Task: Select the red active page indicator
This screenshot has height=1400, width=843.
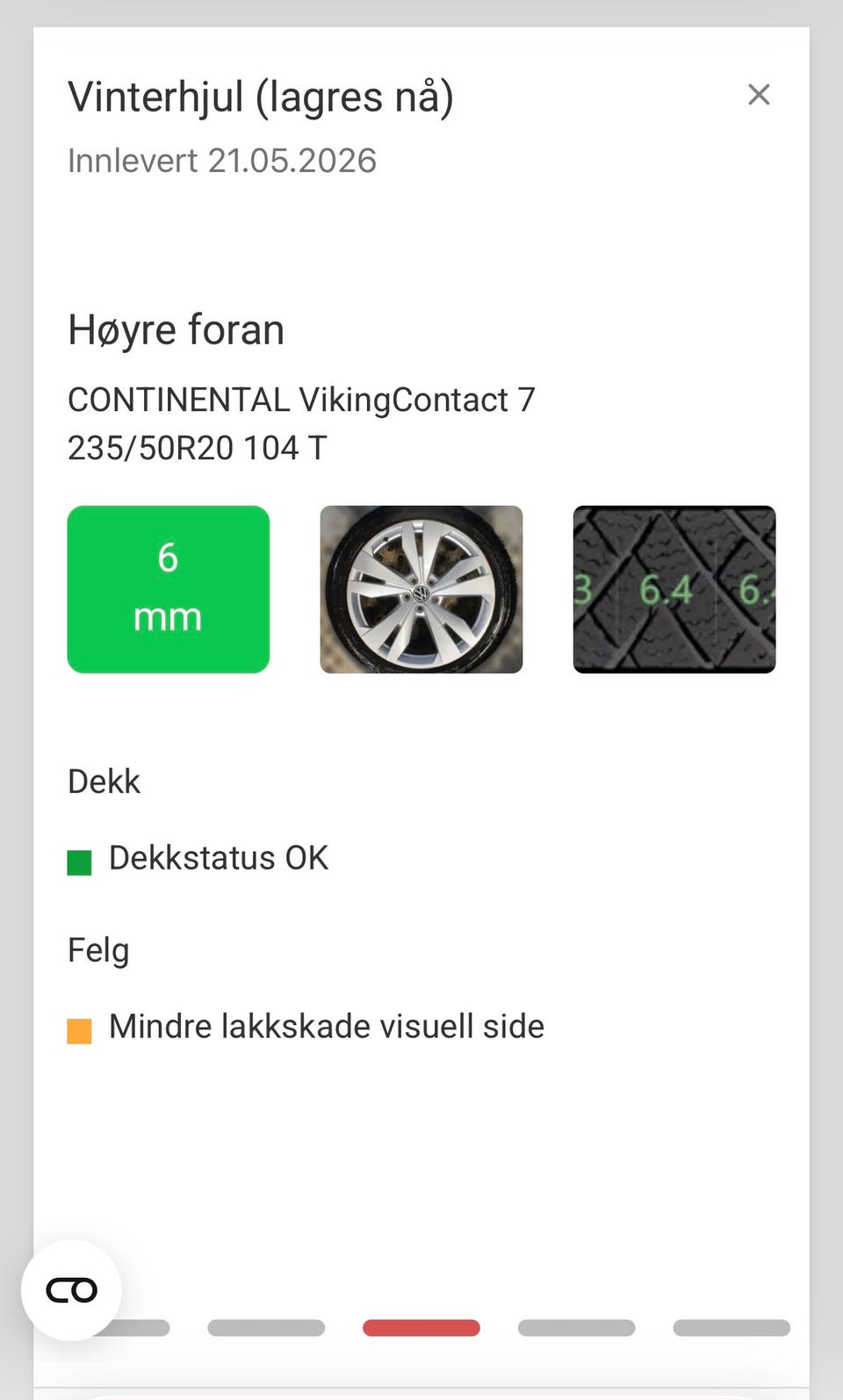Action: 421,1328
